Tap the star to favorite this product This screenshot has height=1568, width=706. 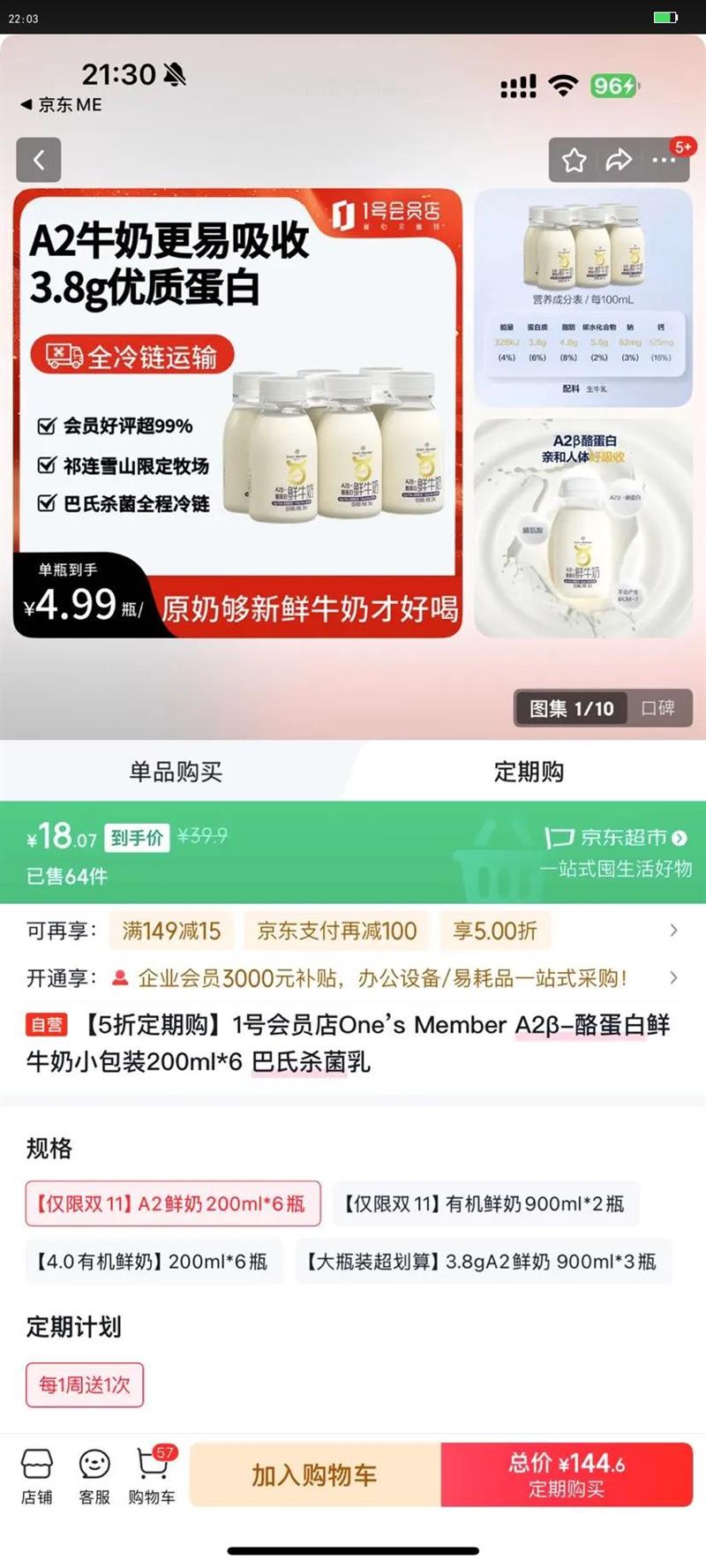click(575, 160)
